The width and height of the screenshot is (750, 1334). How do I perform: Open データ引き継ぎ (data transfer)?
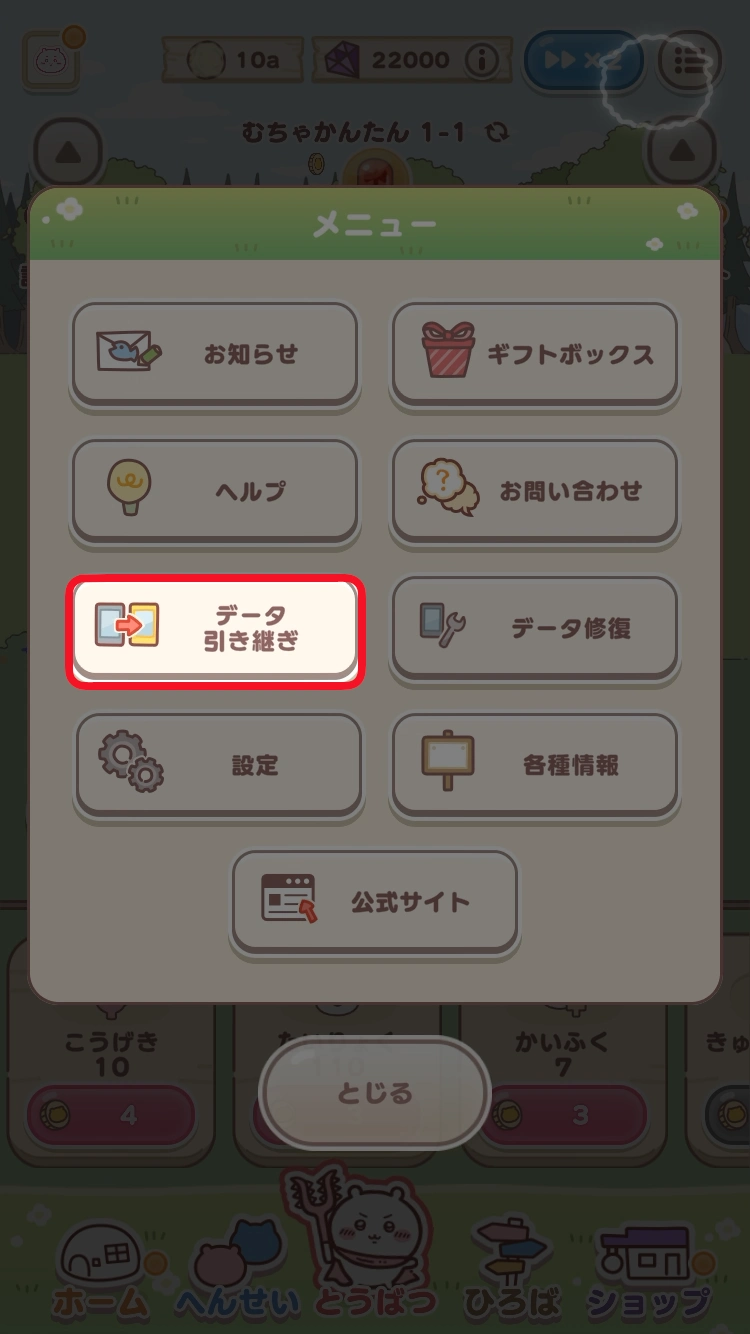[x=215, y=627]
